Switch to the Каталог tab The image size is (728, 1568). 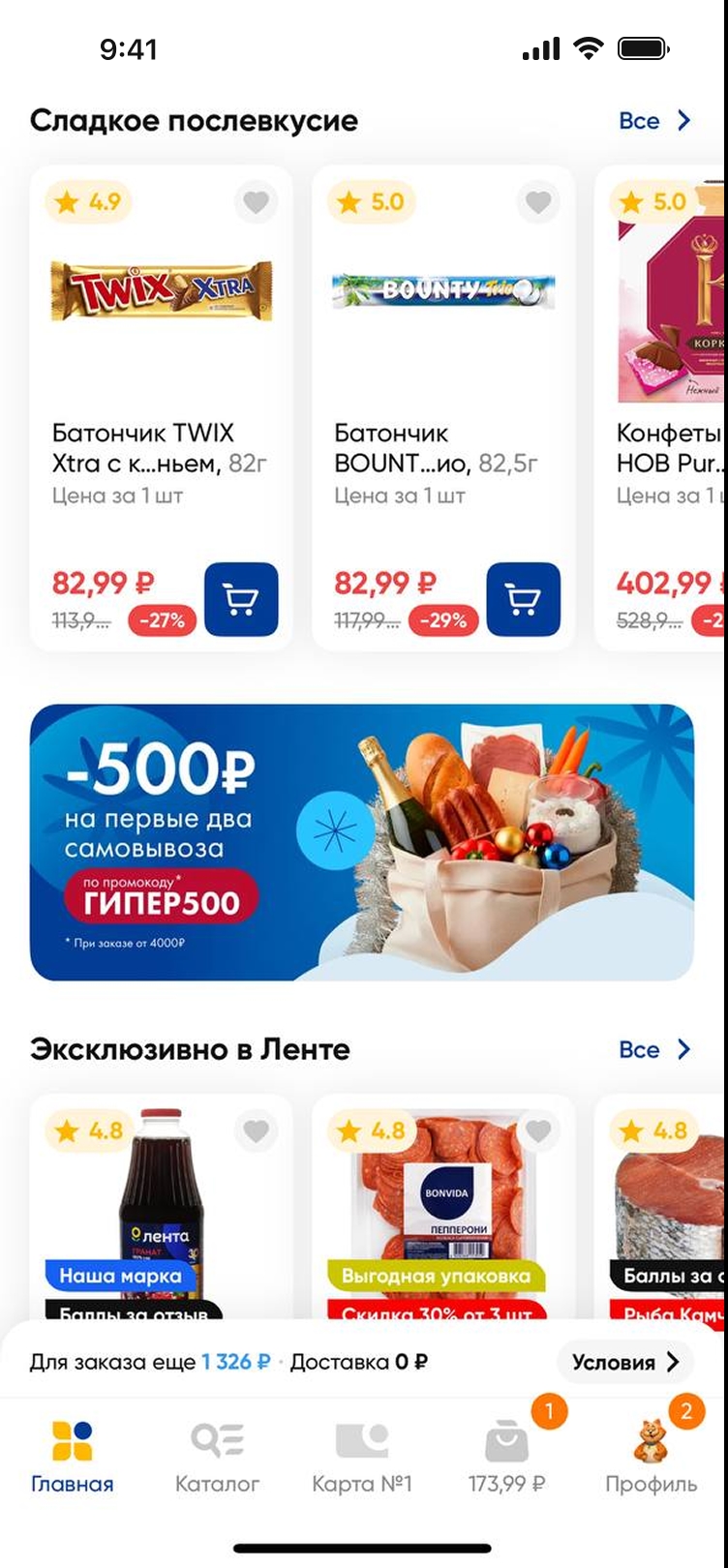coord(218,1457)
